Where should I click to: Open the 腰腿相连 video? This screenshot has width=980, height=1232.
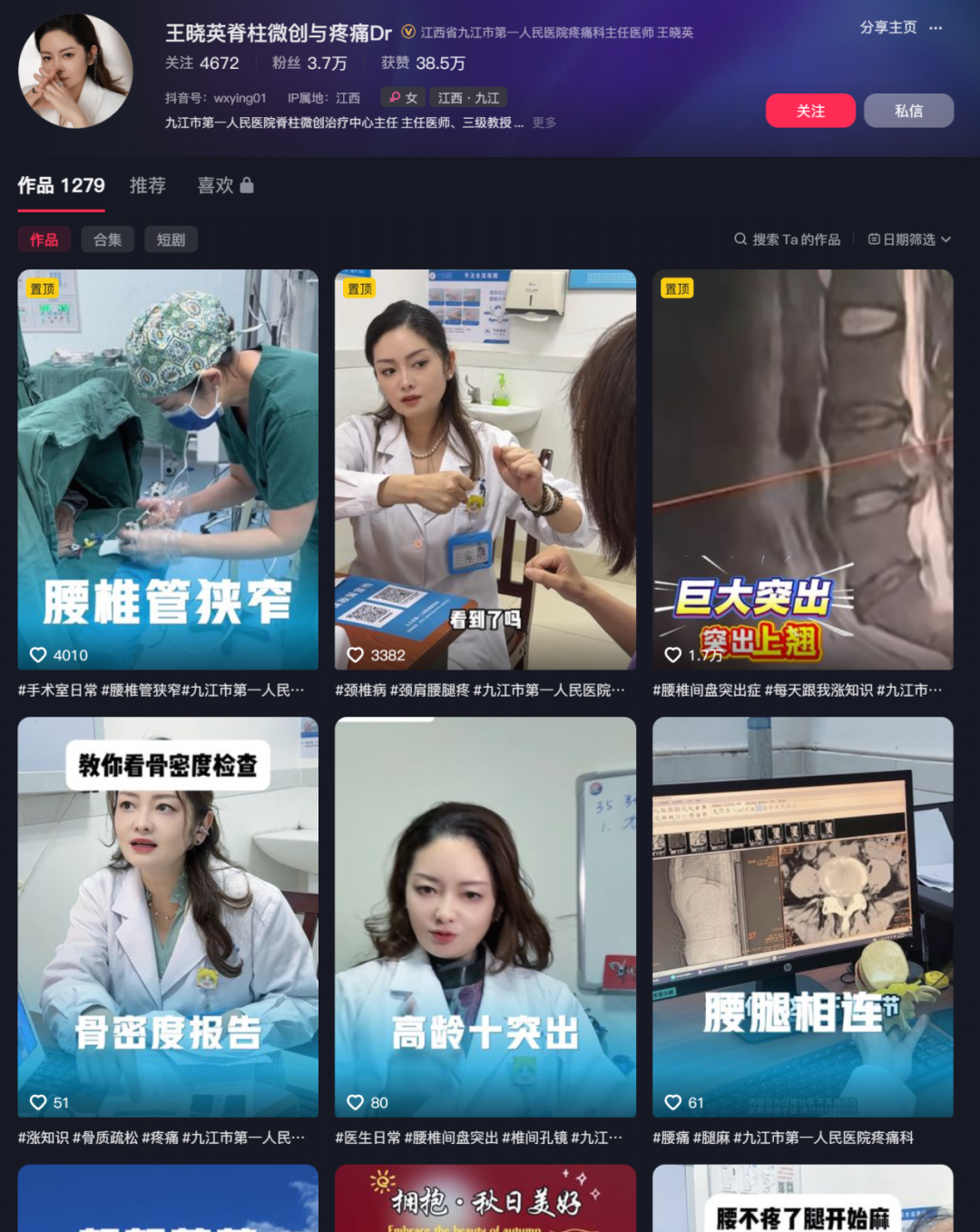click(x=802, y=916)
